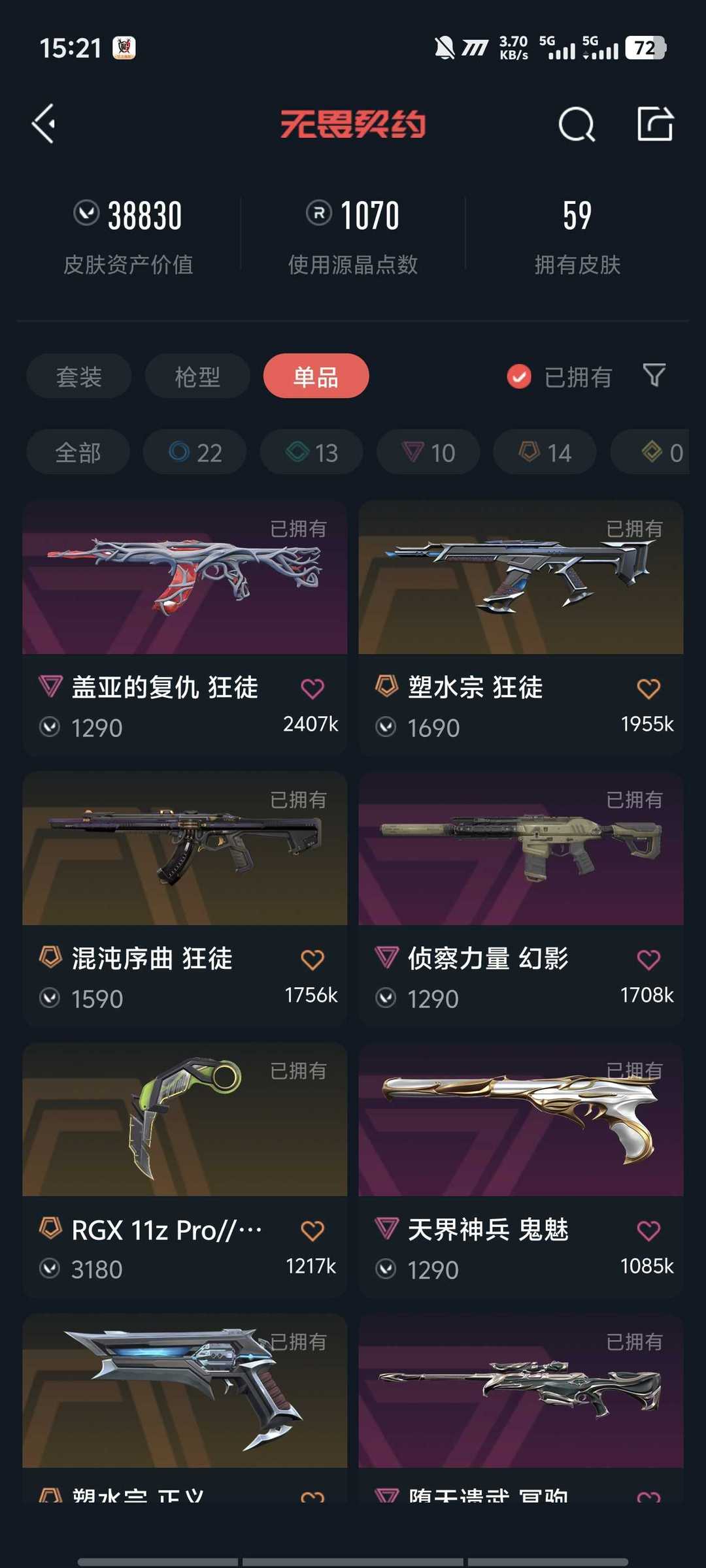Filter by the green tier chip with 13
Image resolution: width=706 pixels, height=1568 pixels.
click(311, 452)
